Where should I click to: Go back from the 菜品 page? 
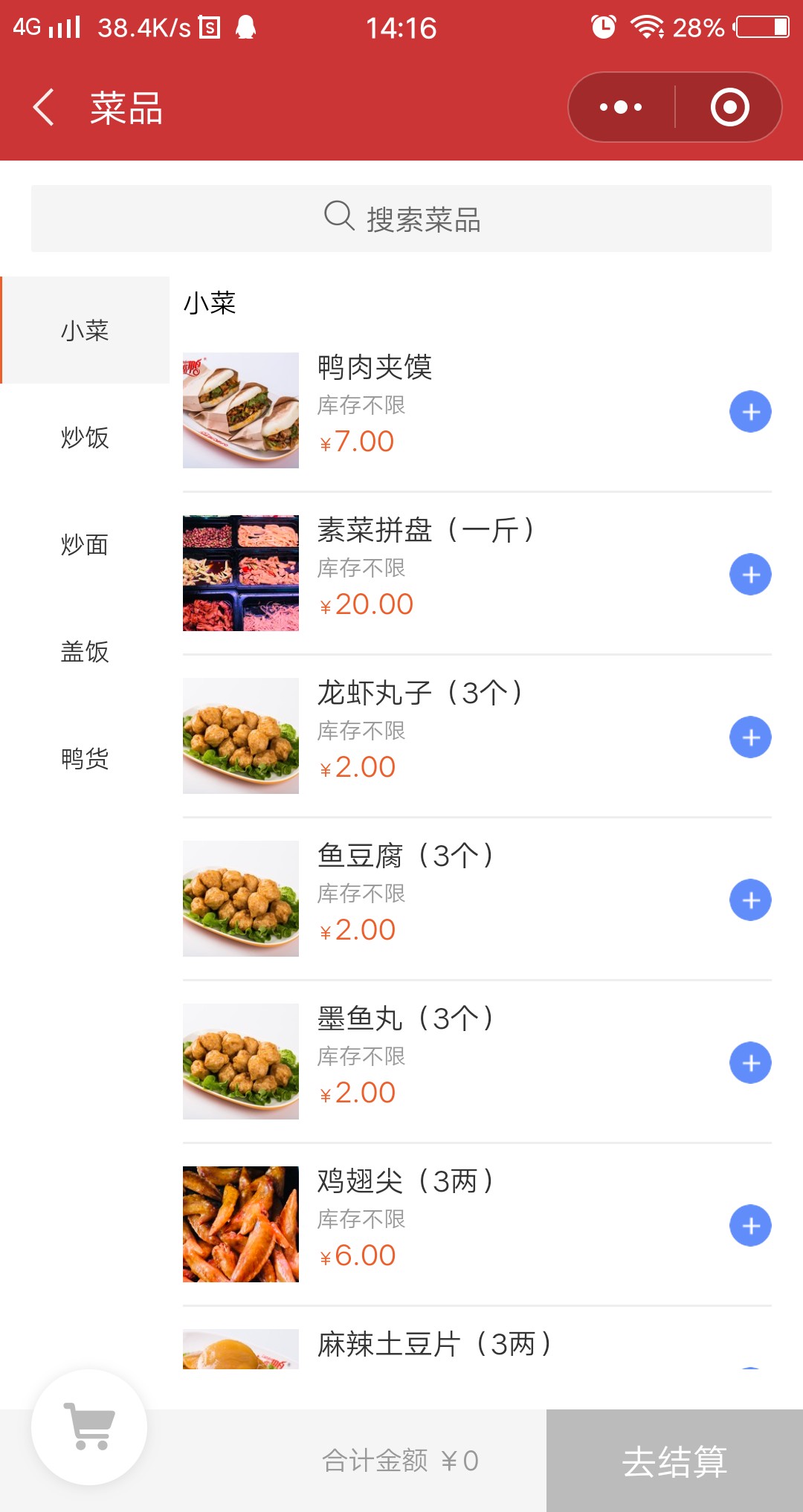point(45,108)
